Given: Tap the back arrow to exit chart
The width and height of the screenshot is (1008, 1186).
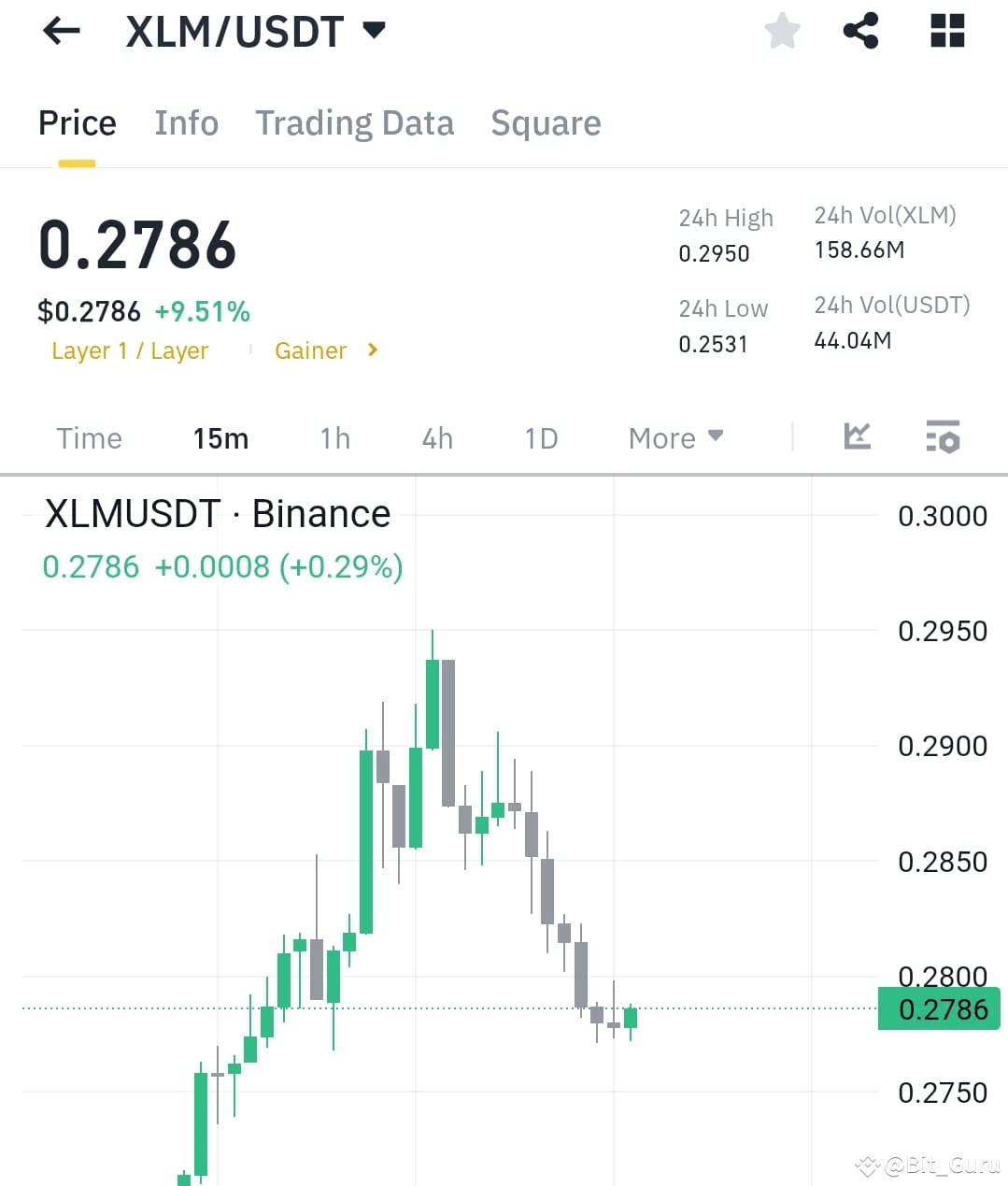Looking at the screenshot, I should 60,31.
